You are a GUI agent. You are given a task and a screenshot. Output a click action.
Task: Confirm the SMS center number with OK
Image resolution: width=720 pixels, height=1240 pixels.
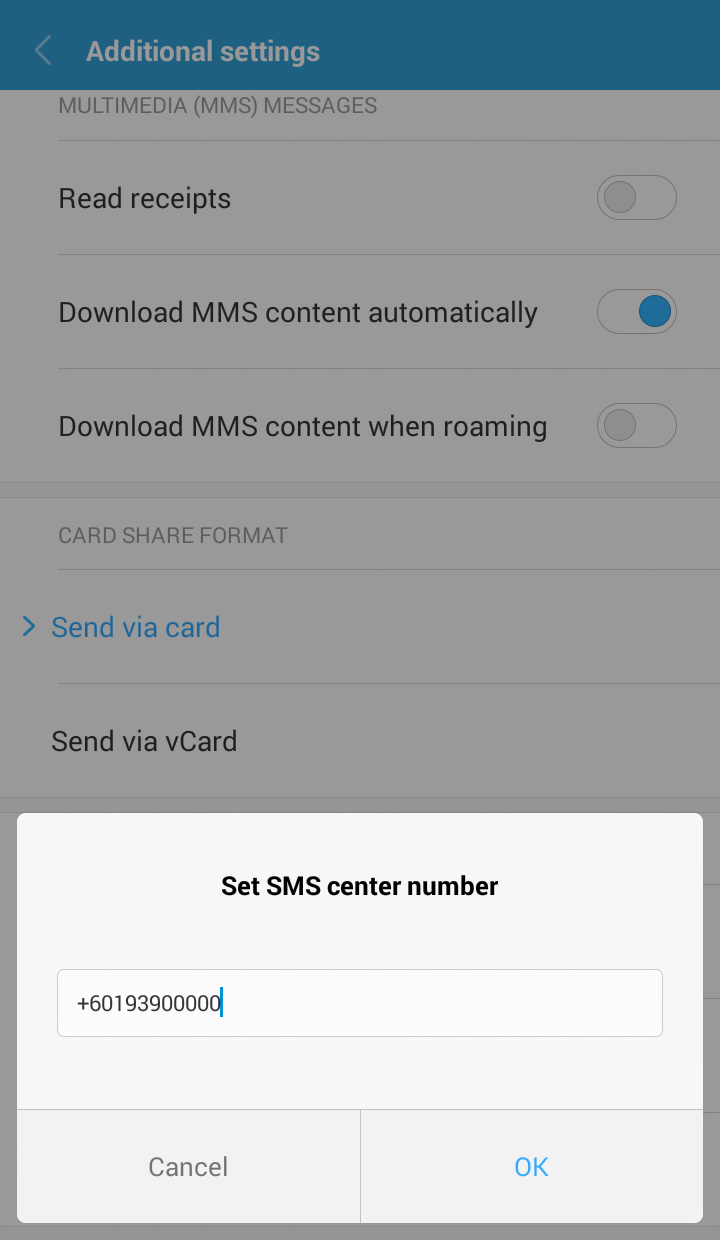(x=531, y=1166)
